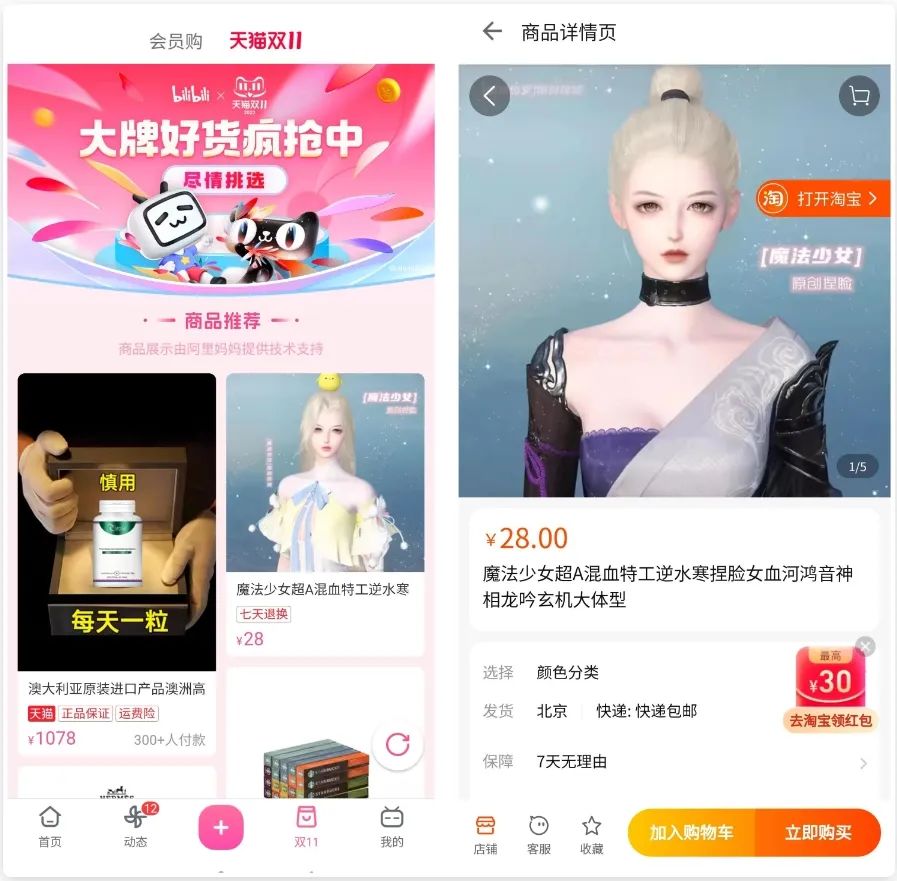Go to the 首页 tab
Screen dimensions: 897x881
[50, 827]
